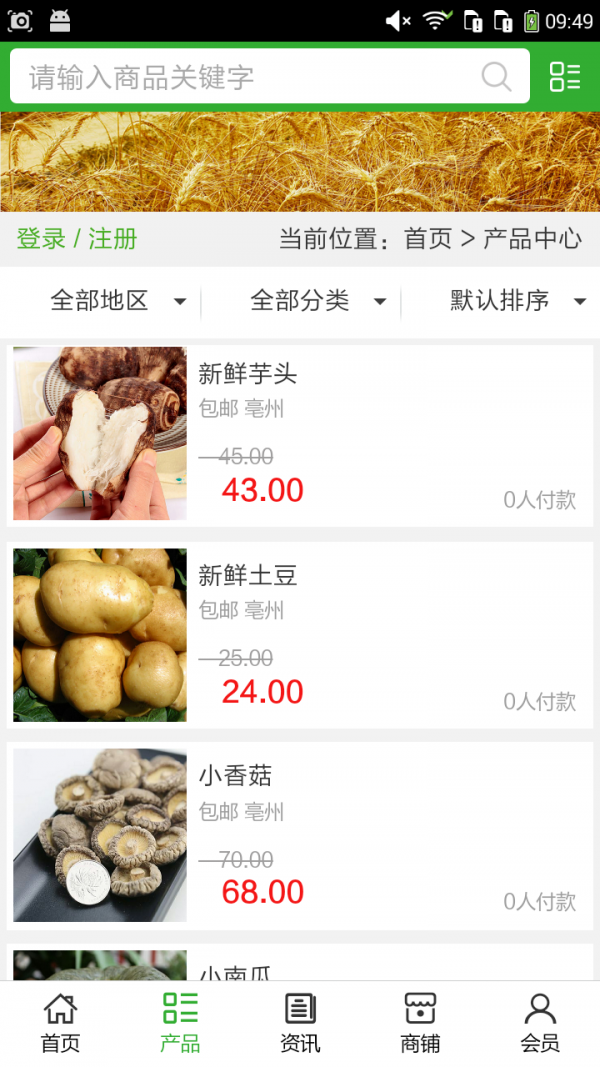This screenshot has height=1067, width=600.
Task: Expand the 默认排序 sorting dropdown
Action: tap(517, 300)
